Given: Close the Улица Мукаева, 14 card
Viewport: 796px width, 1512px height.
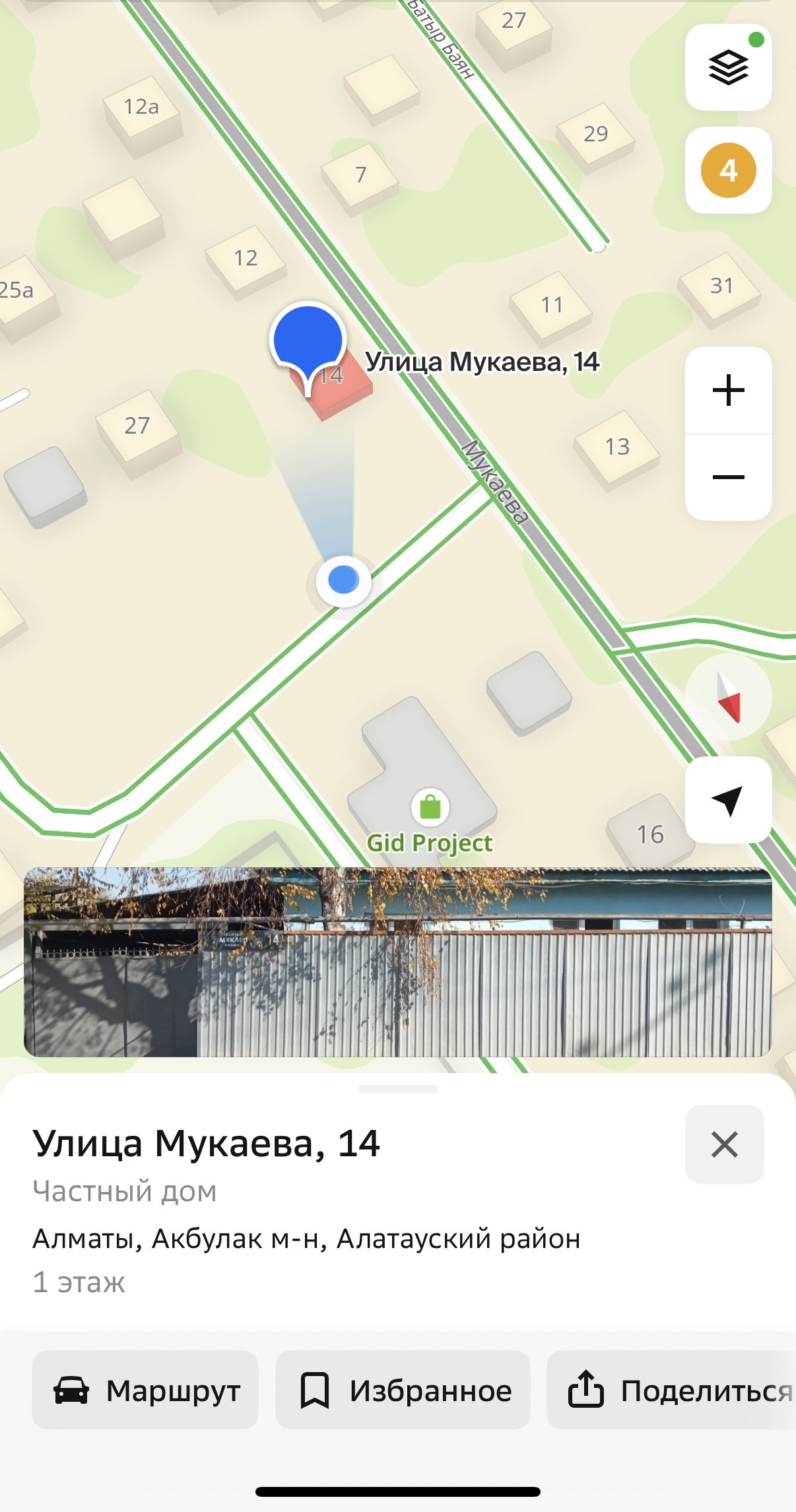Looking at the screenshot, I should coord(725,1144).
